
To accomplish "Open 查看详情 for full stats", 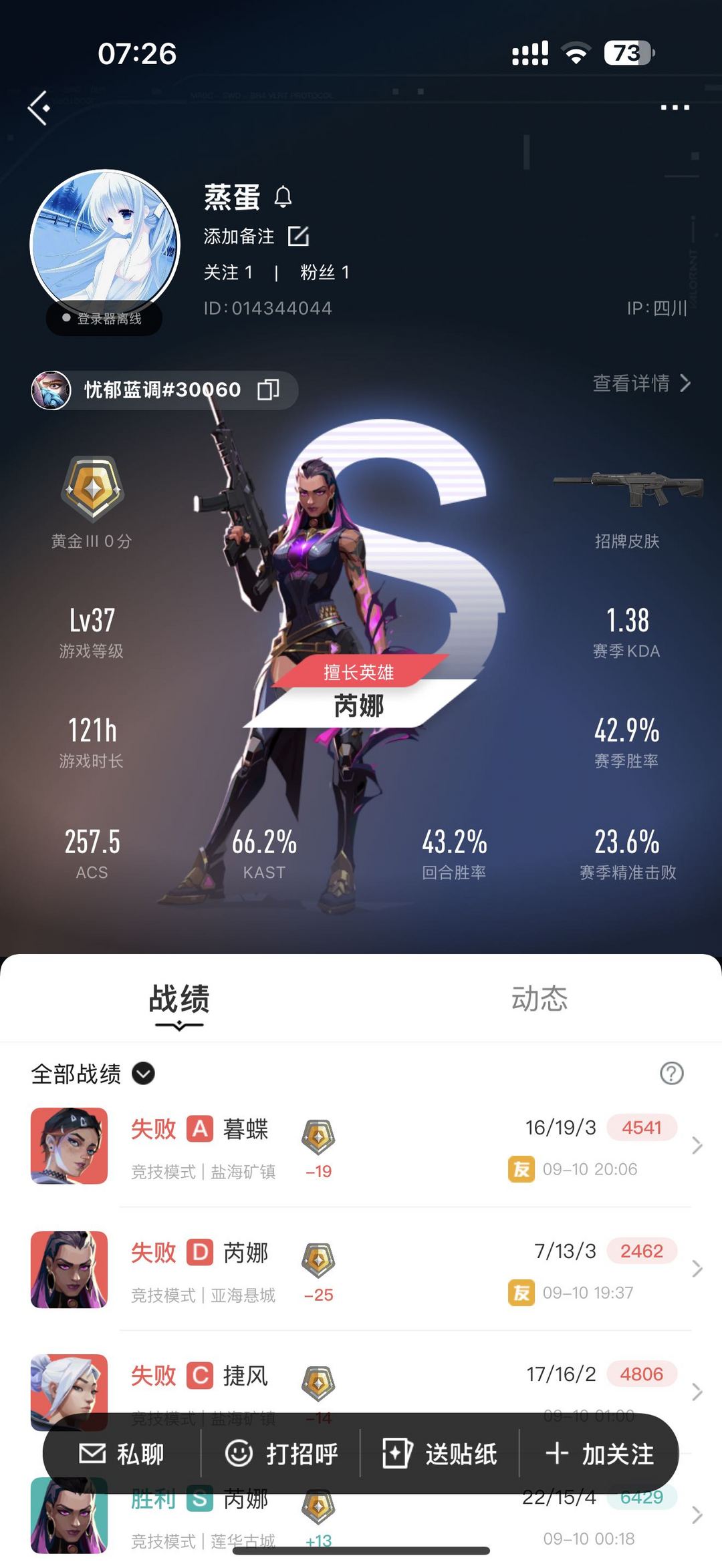I will point(641,383).
